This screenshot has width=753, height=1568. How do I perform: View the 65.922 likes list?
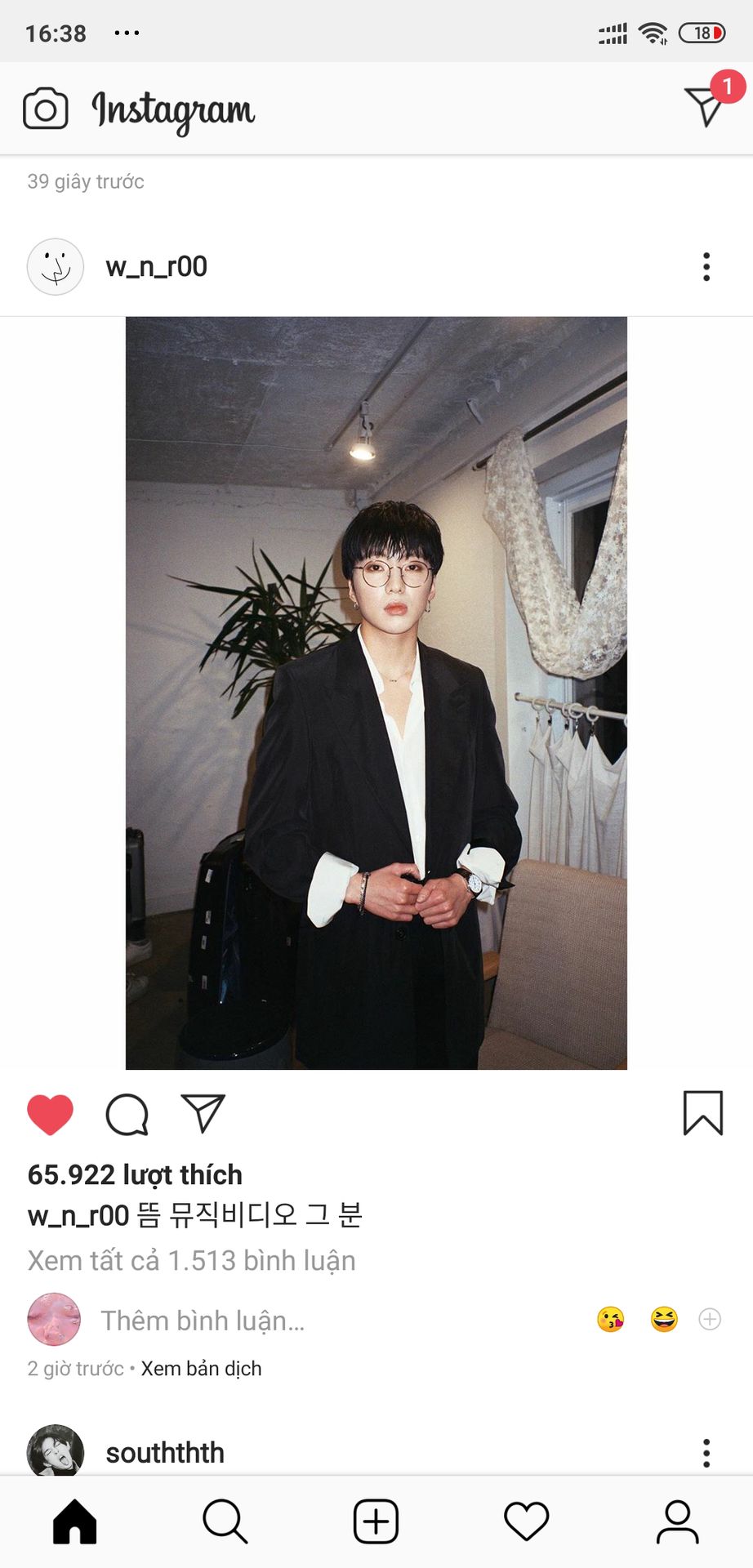tap(135, 1174)
